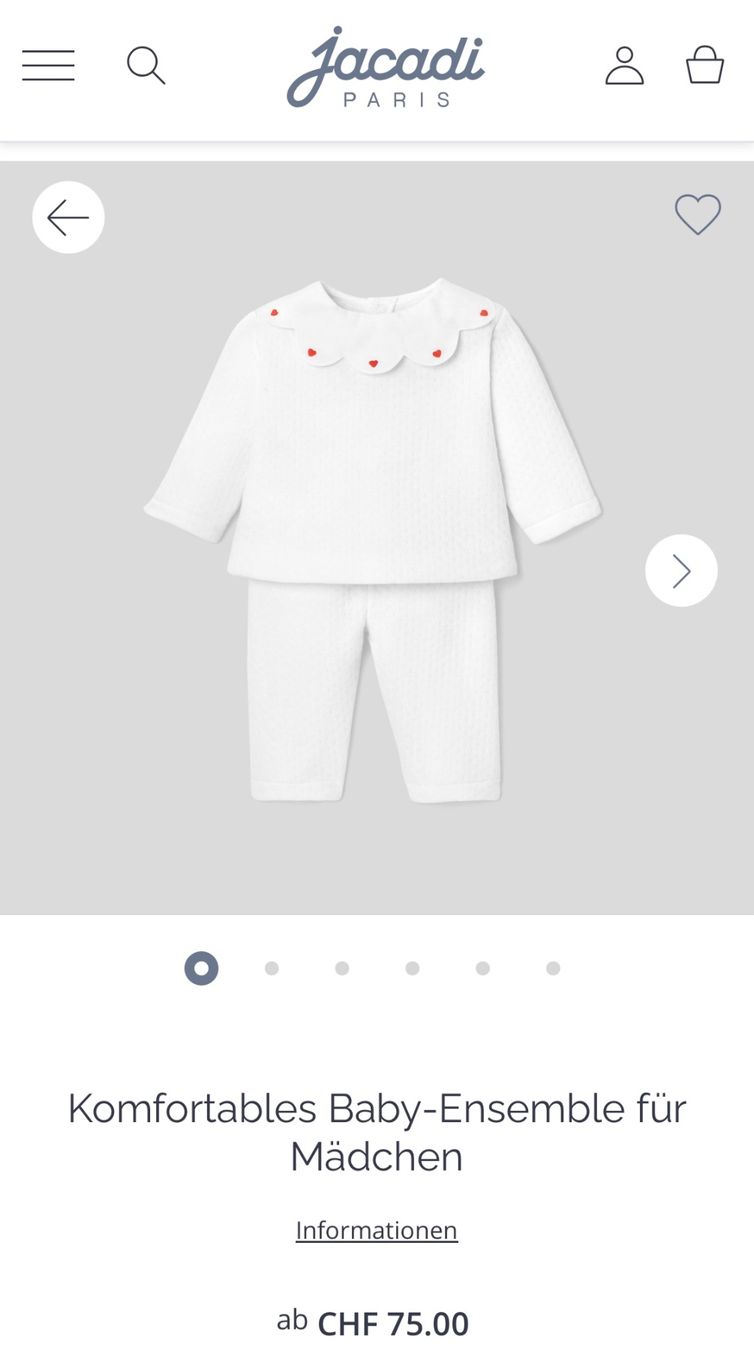Open the account profile icon
This screenshot has width=754, height=1350.
click(x=625, y=66)
